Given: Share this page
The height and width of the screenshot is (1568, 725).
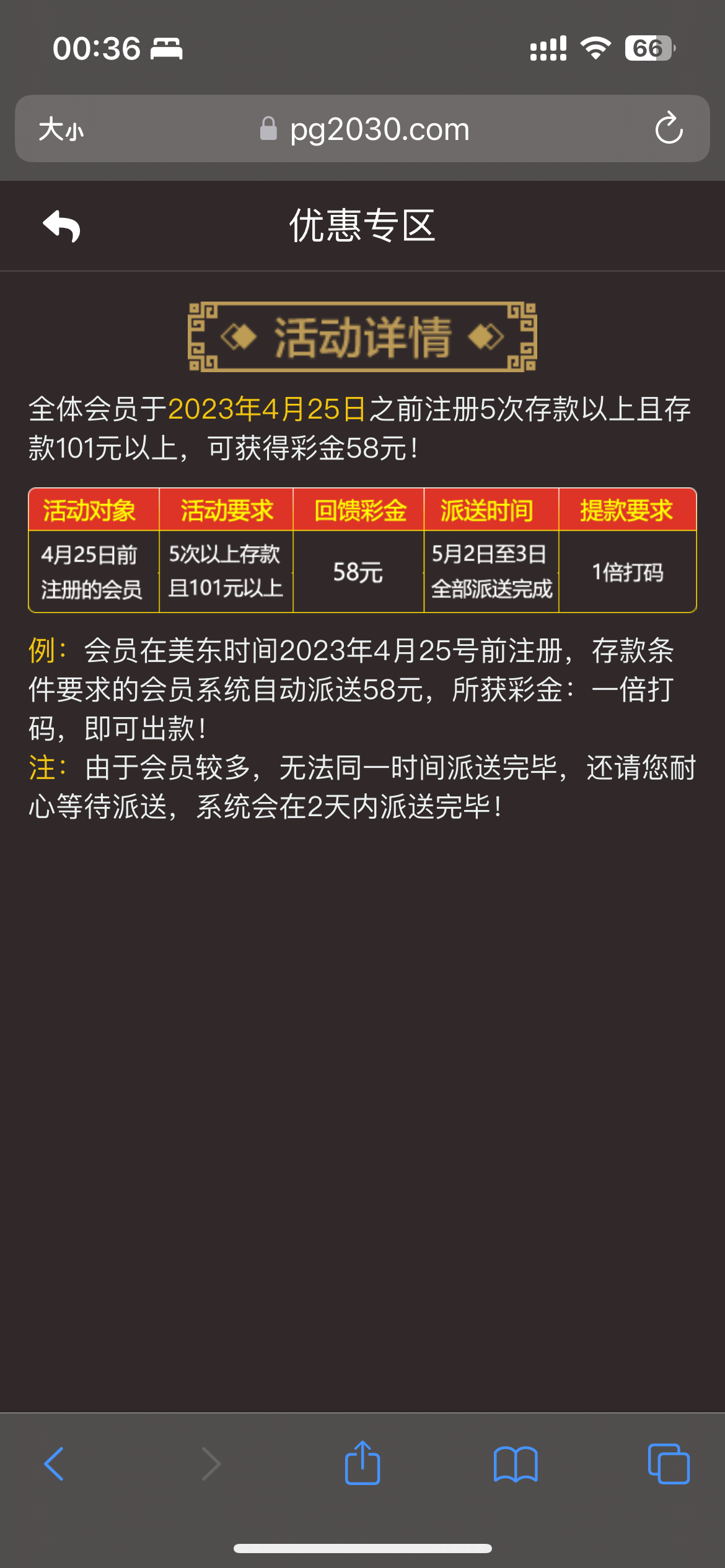Looking at the screenshot, I should point(362,1463).
